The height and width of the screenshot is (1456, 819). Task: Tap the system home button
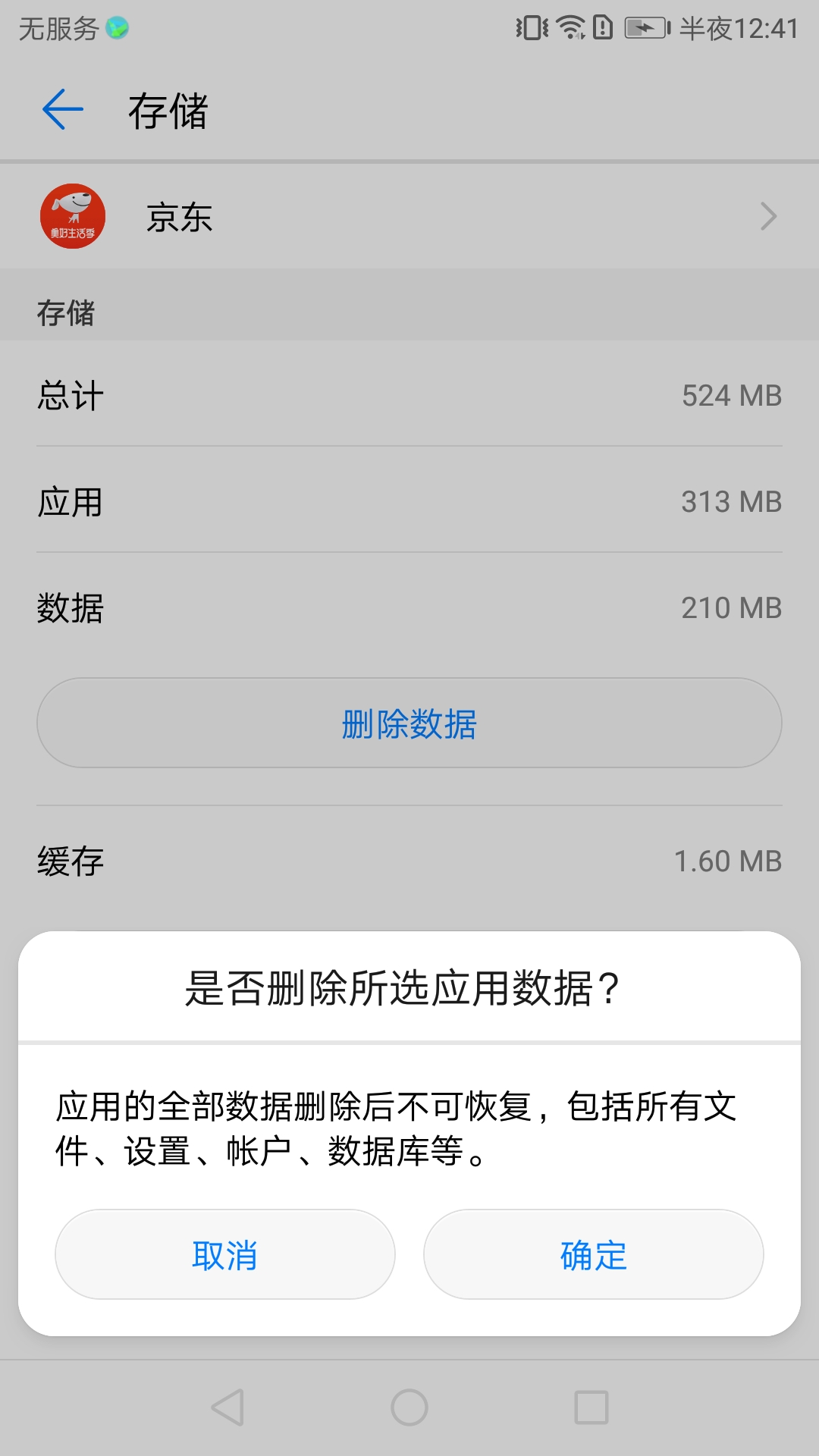(409, 1407)
